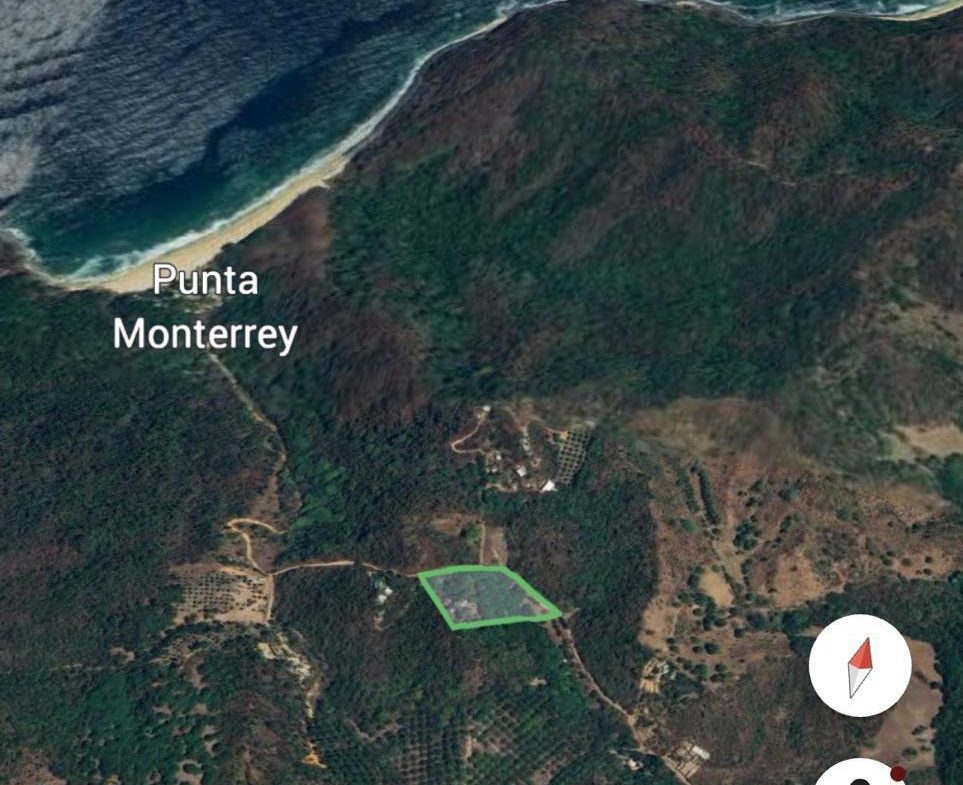The image size is (963, 785).
Task: Select the Punta Monterrey place label
Action: click(205, 307)
